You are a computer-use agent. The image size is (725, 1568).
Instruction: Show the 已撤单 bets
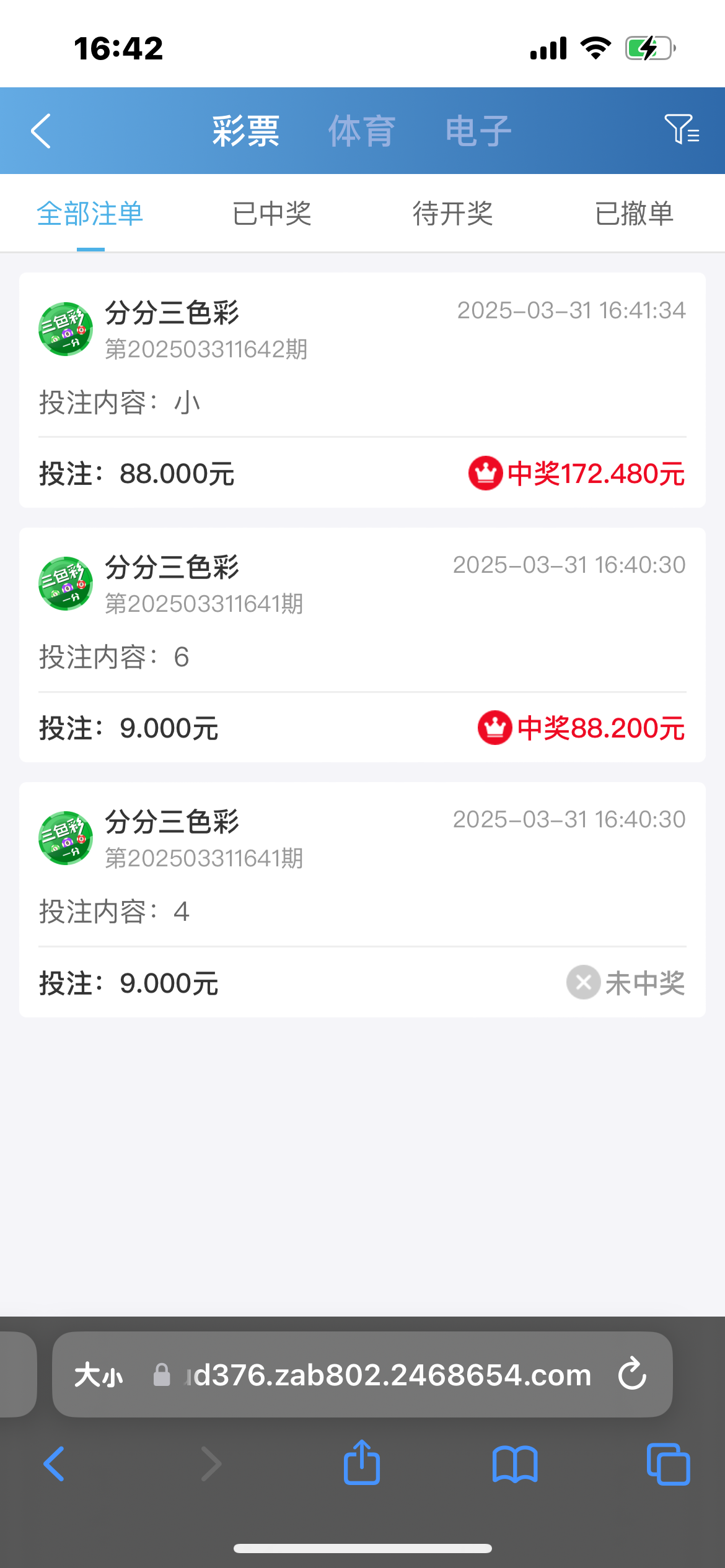tap(634, 214)
